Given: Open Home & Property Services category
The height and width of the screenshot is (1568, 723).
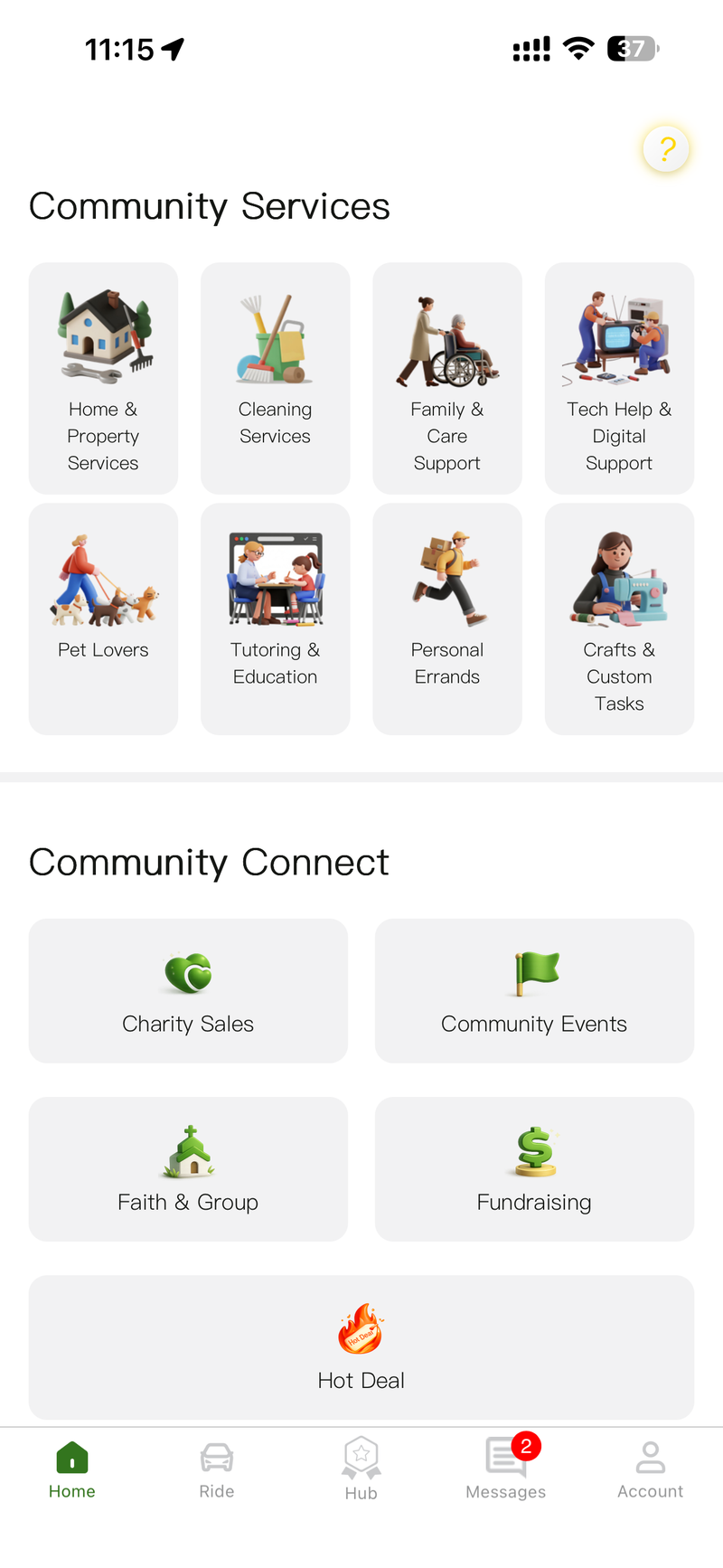Looking at the screenshot, I should (103, 378).
